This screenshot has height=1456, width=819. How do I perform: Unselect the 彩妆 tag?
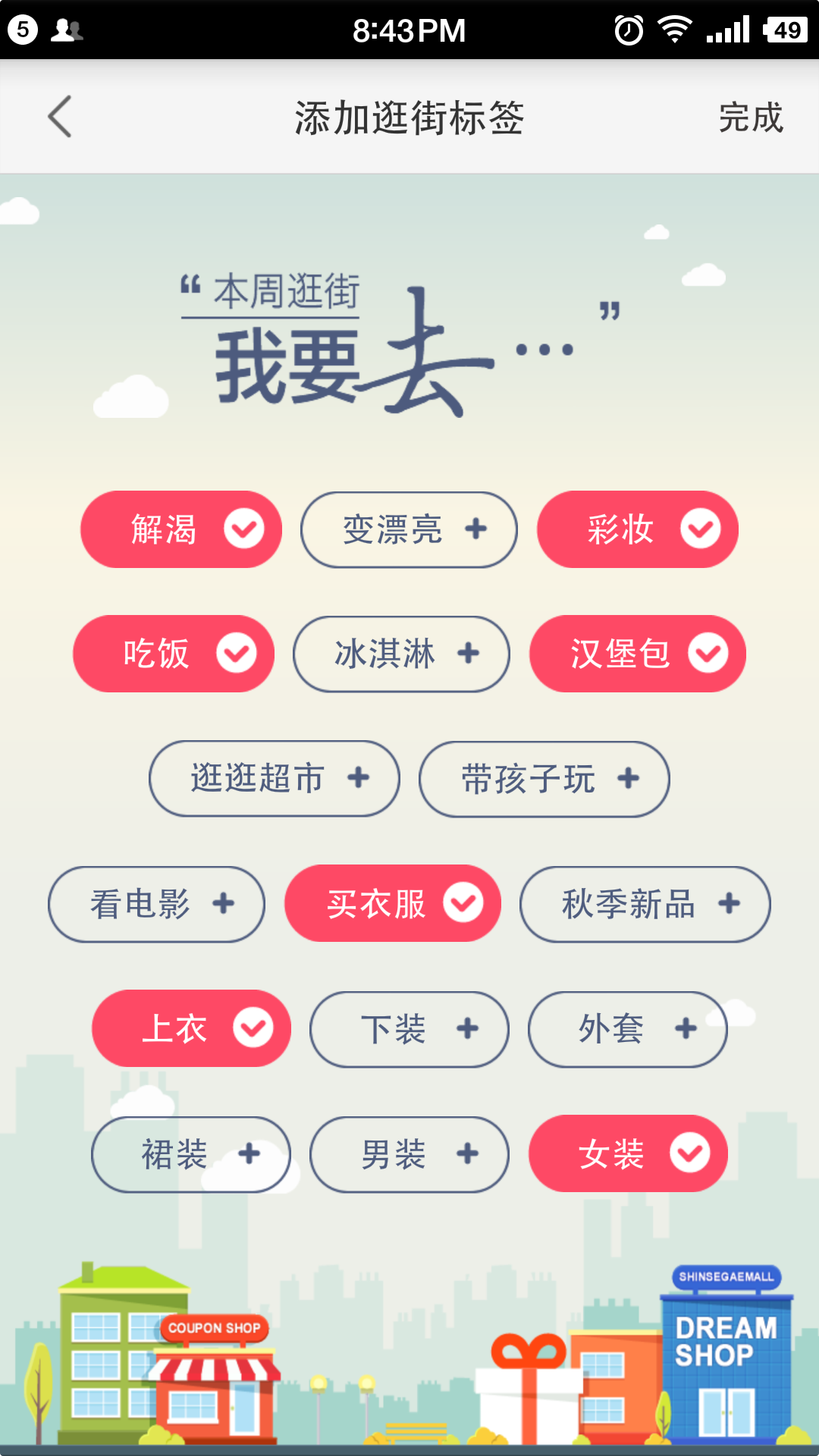pos(638,529)
